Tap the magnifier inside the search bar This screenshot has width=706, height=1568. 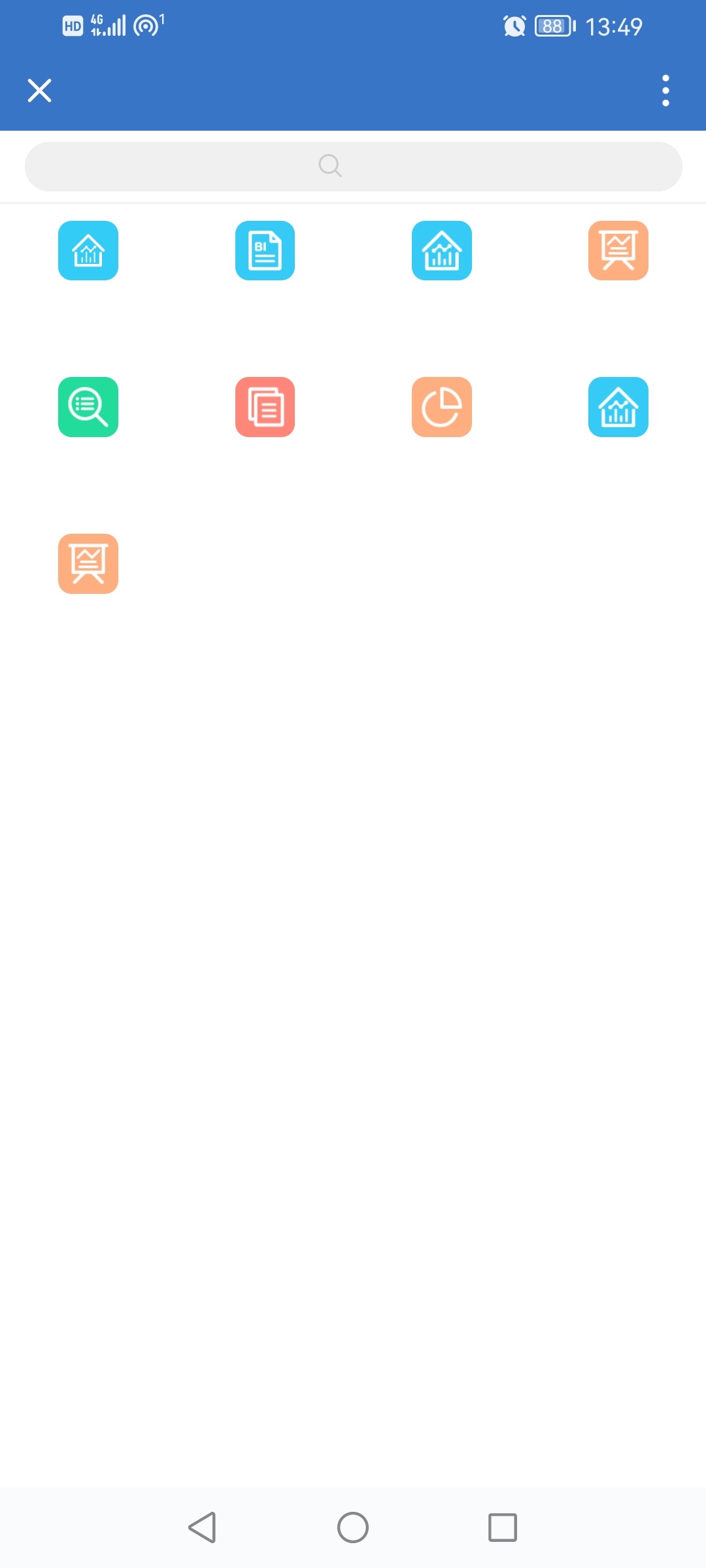[329, 165]
